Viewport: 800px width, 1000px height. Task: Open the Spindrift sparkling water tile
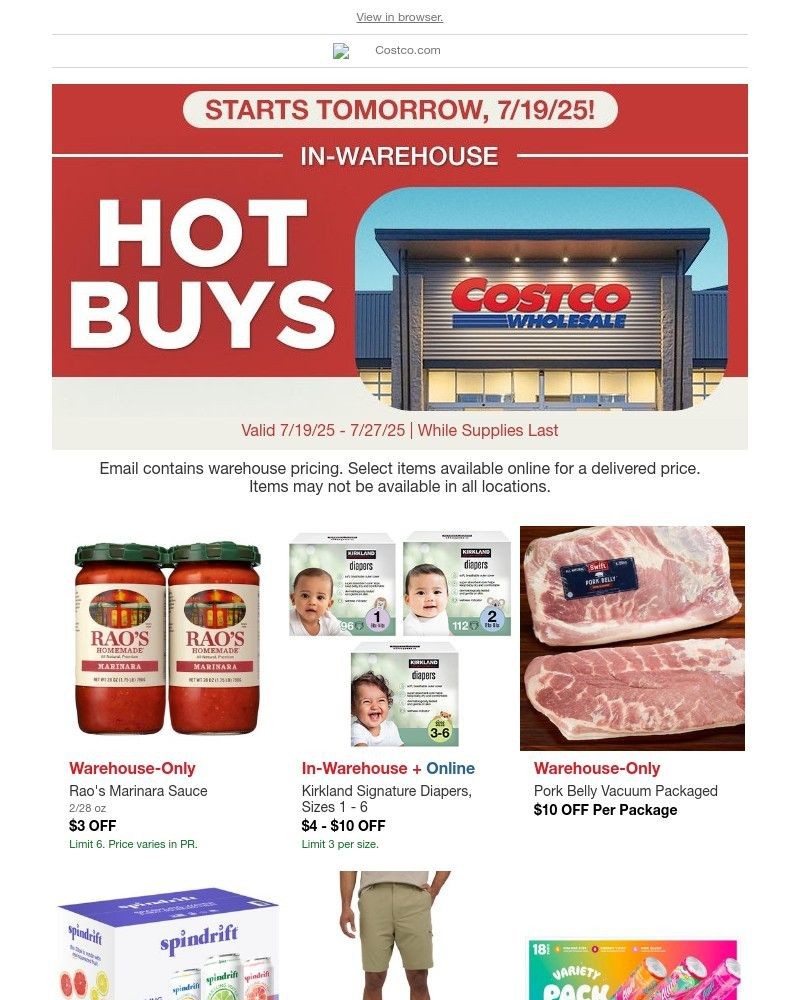[x=167, y=945]
